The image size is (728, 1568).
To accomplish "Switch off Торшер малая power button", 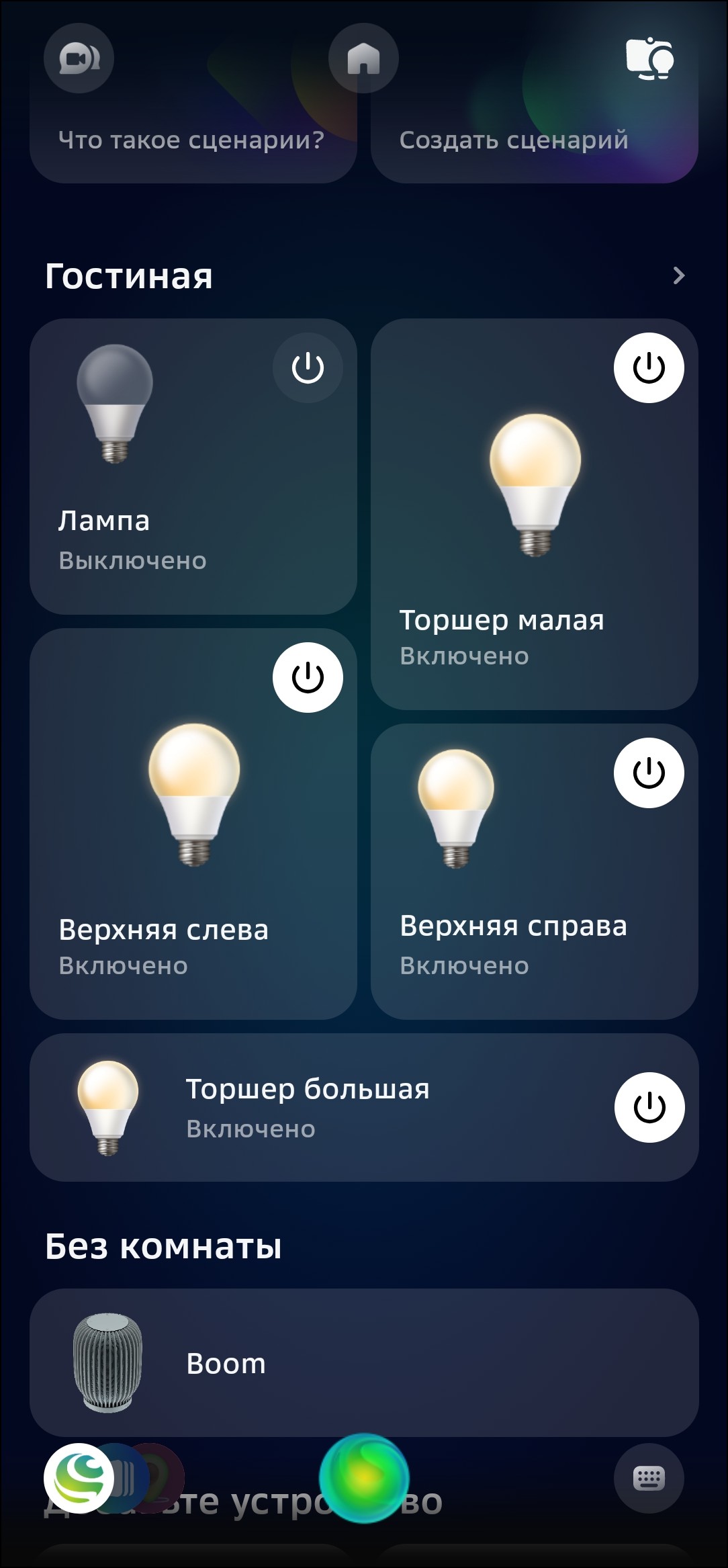I will pyautogui.click(x=649, y=368).
